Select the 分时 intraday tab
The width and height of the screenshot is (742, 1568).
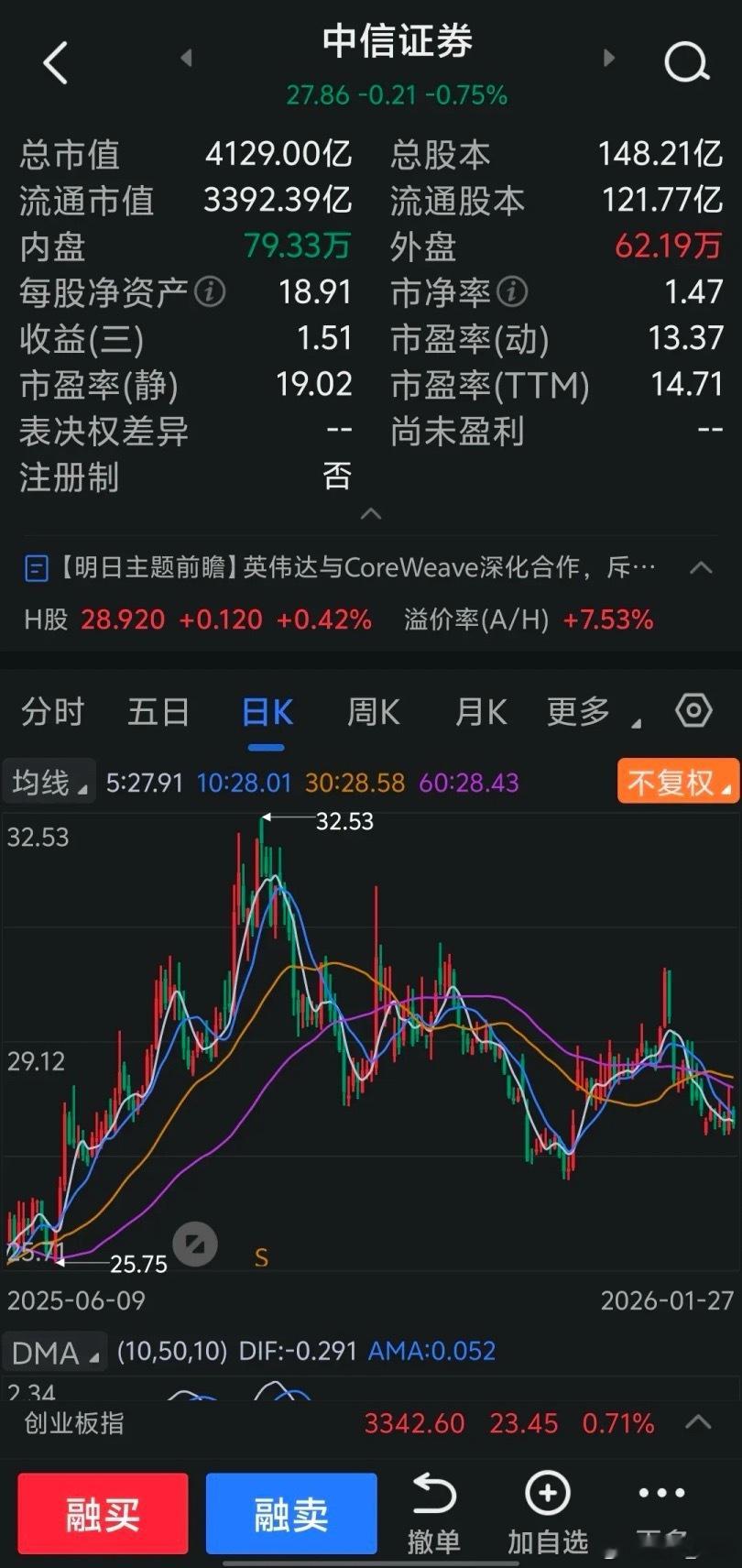click(51, 710)
